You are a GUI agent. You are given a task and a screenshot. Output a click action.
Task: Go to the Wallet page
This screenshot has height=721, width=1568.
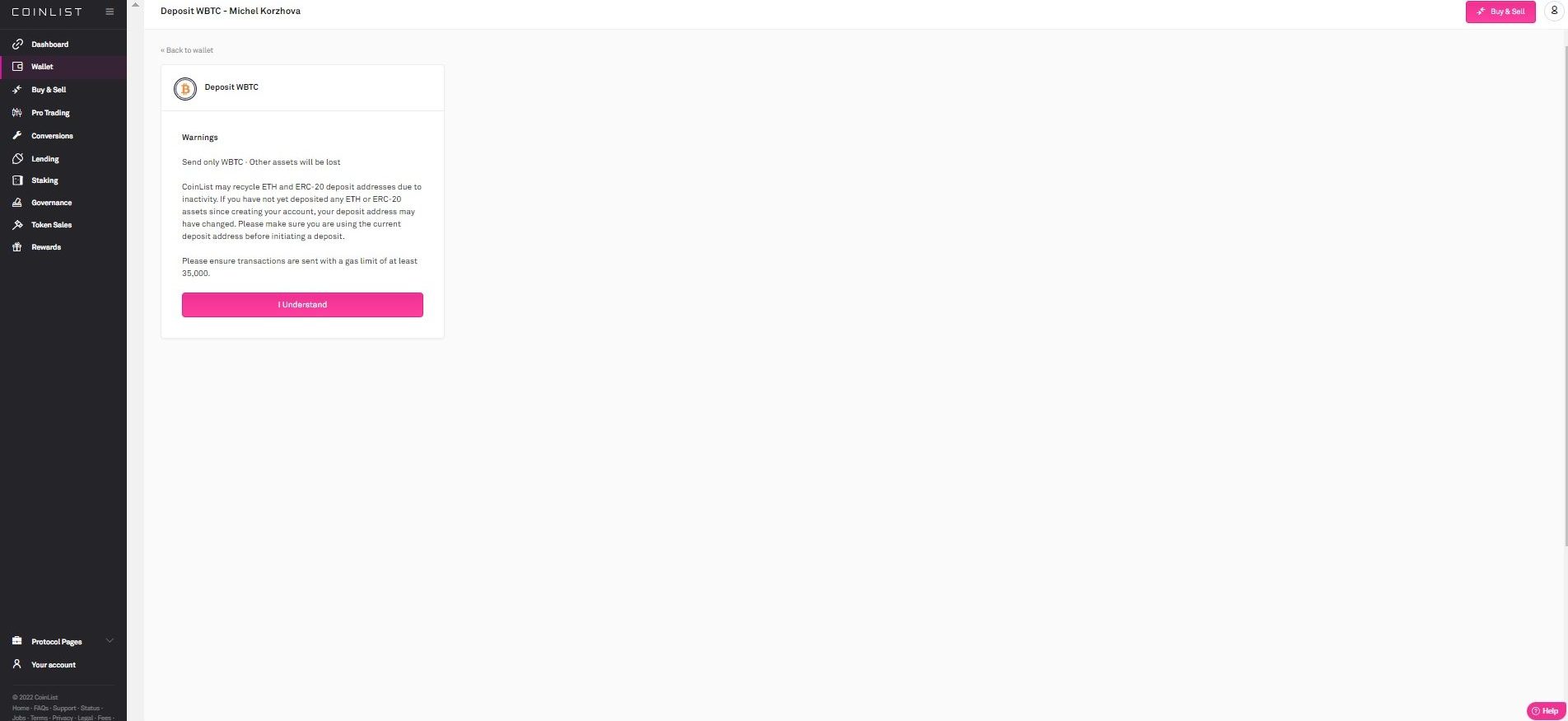tap(42, 67)
